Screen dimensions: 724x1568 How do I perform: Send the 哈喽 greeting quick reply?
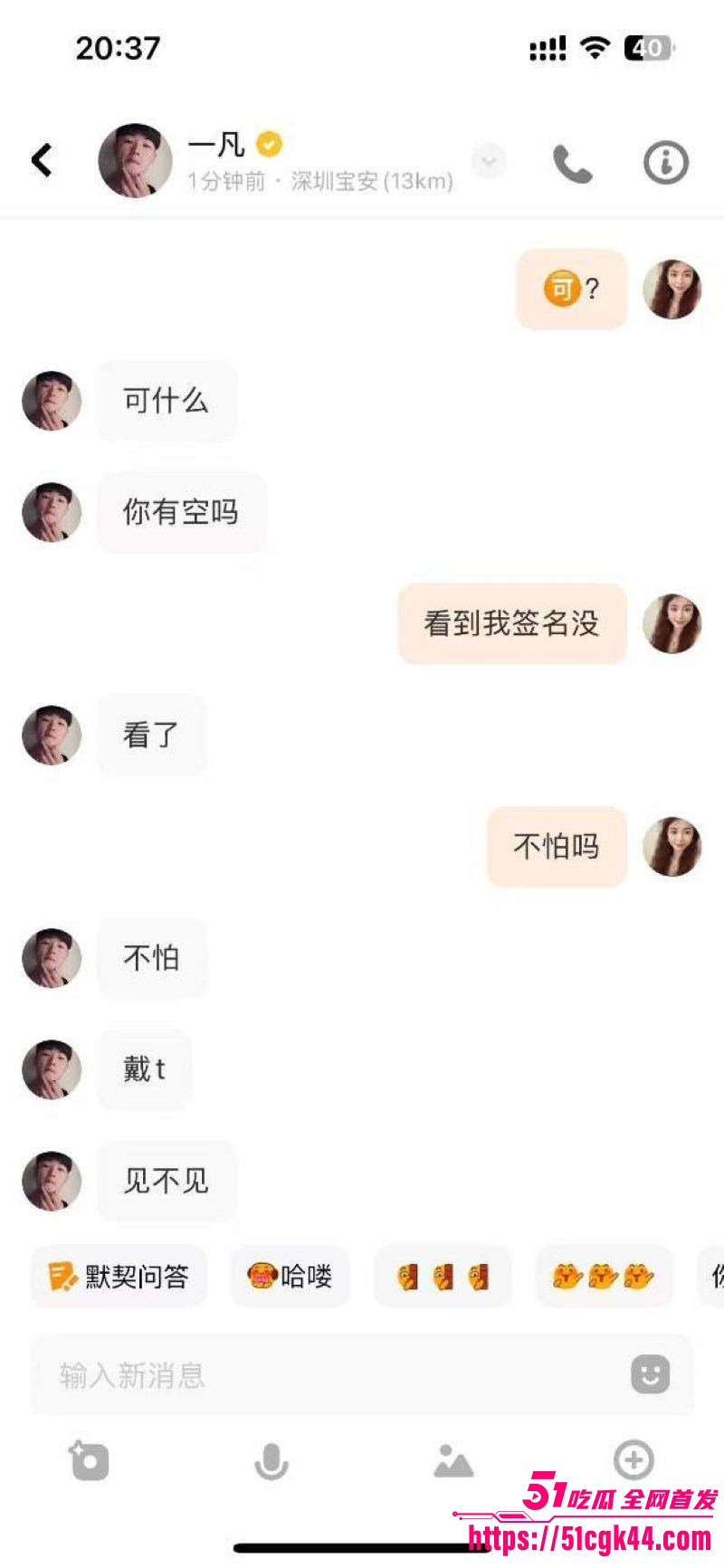click(290, 1276)
